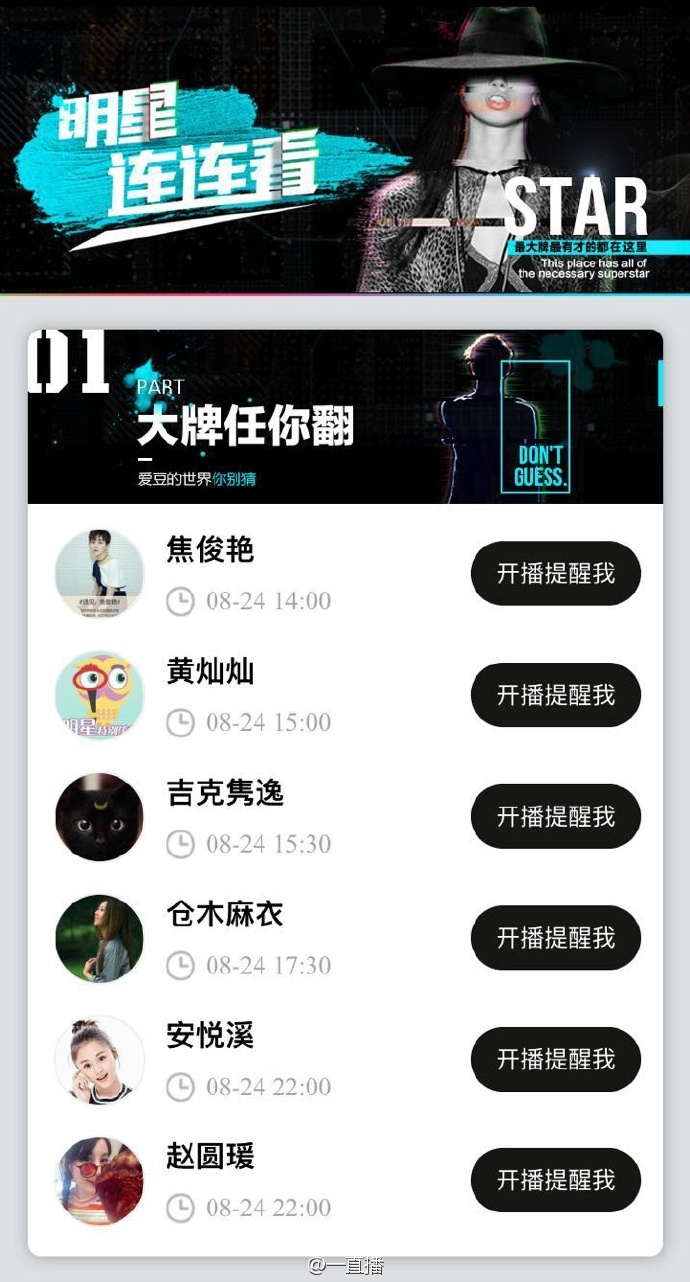Tap 开播提醒我 next to 吉克隽逸
This screenshot has width=690, height=1282.
tap(556, 816)
